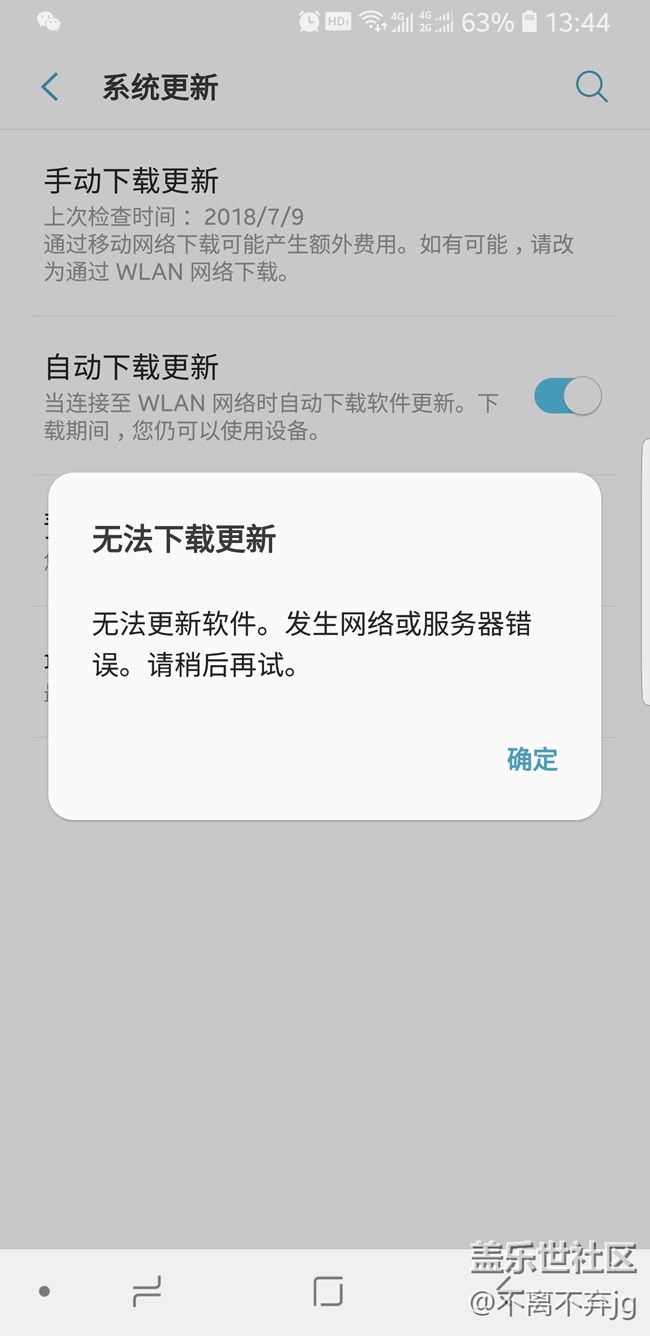Viewport: 650px width, 1336px height.
Task: Tap 确定 to dismiss the error dialog
Action: pos(532,759)
